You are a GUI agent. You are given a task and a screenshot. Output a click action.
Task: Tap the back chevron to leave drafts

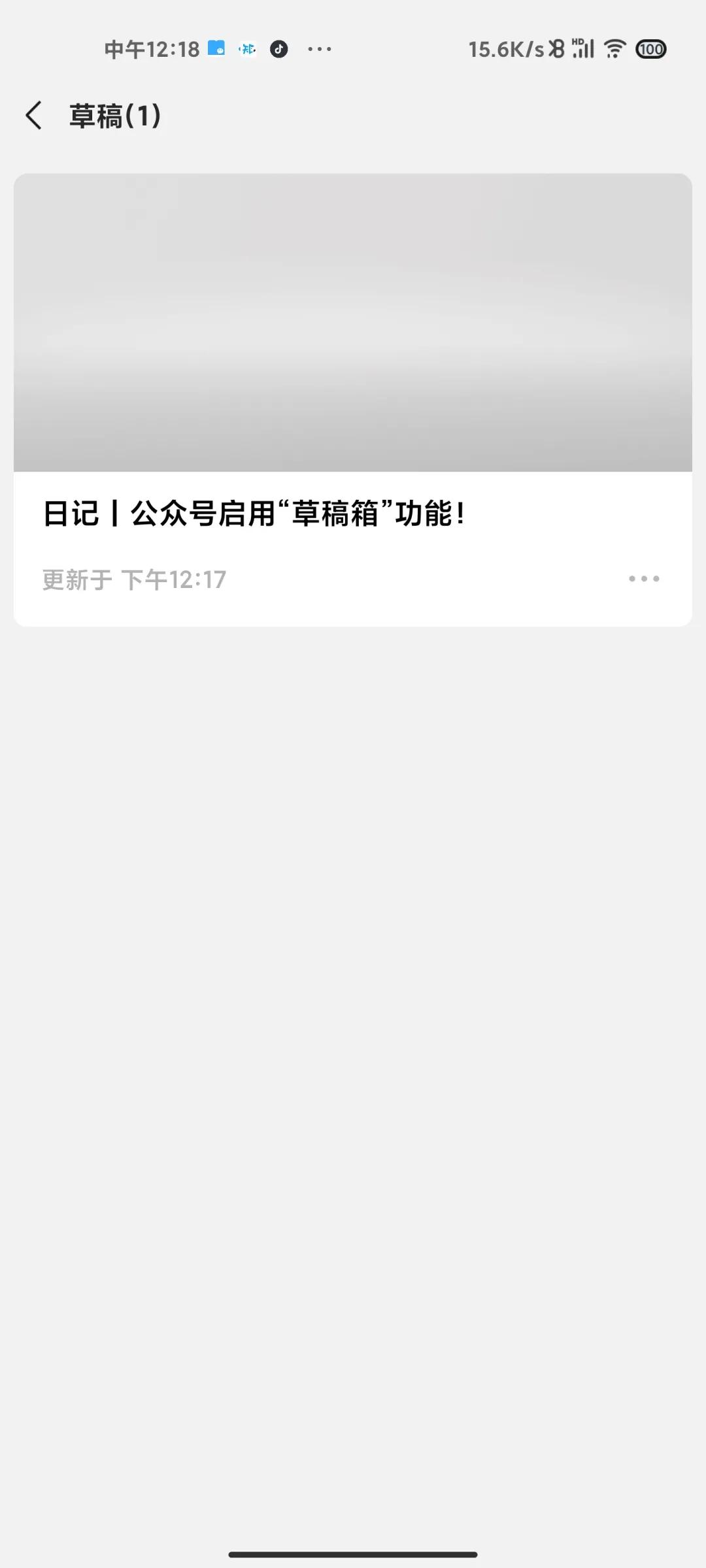pyautogui.click(x=34, y=115)
